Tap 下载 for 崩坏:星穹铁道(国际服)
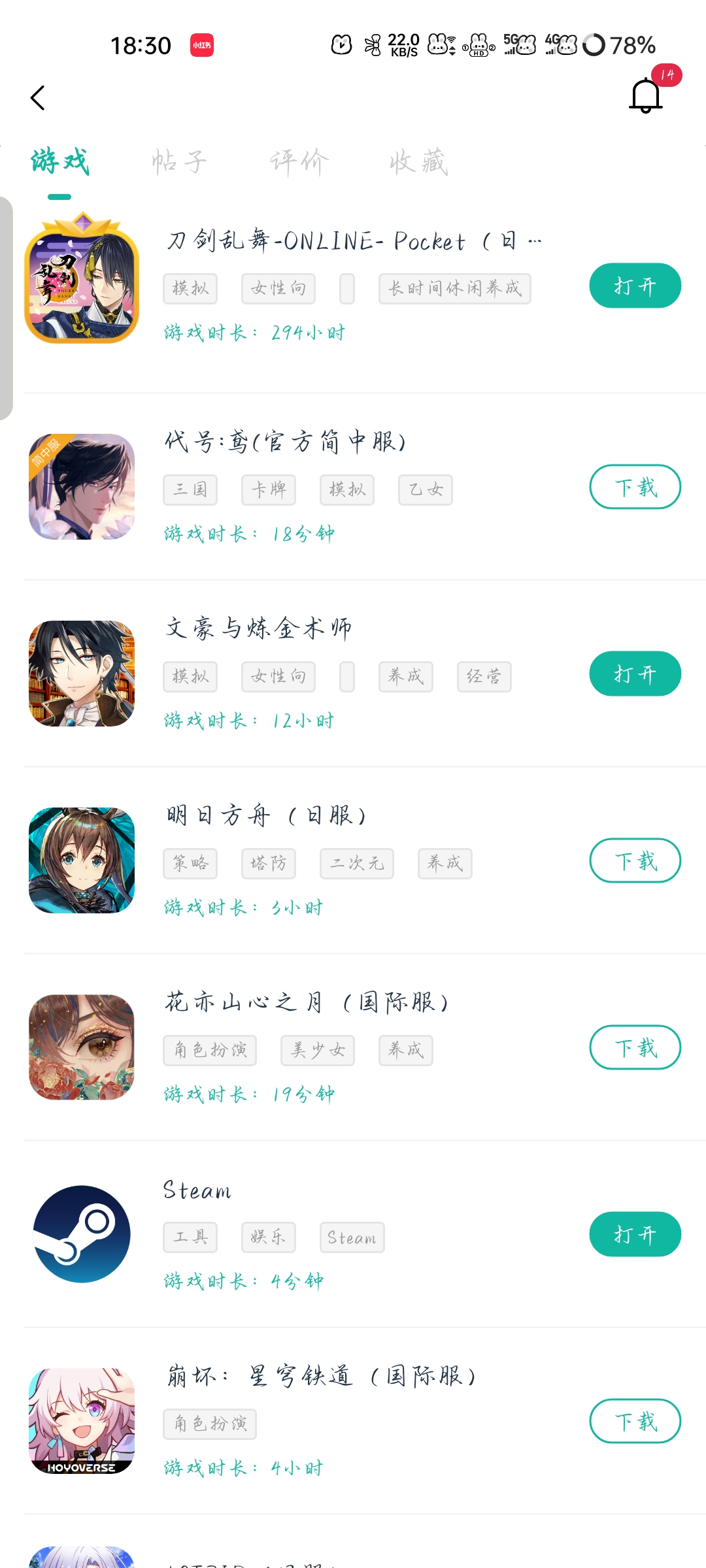706x1568 pixels. (x=635, y=1421)
